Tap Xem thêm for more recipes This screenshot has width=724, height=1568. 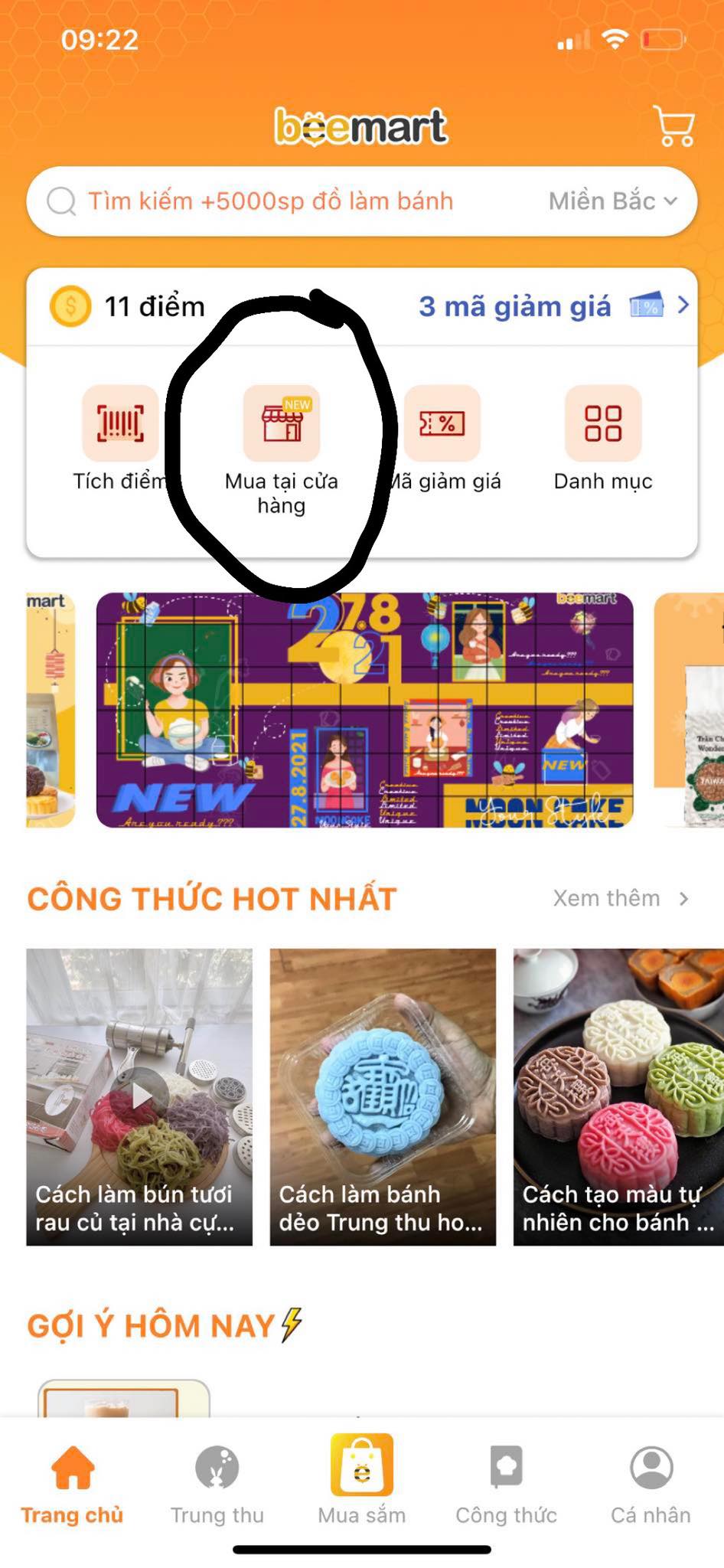coord(620,898)
